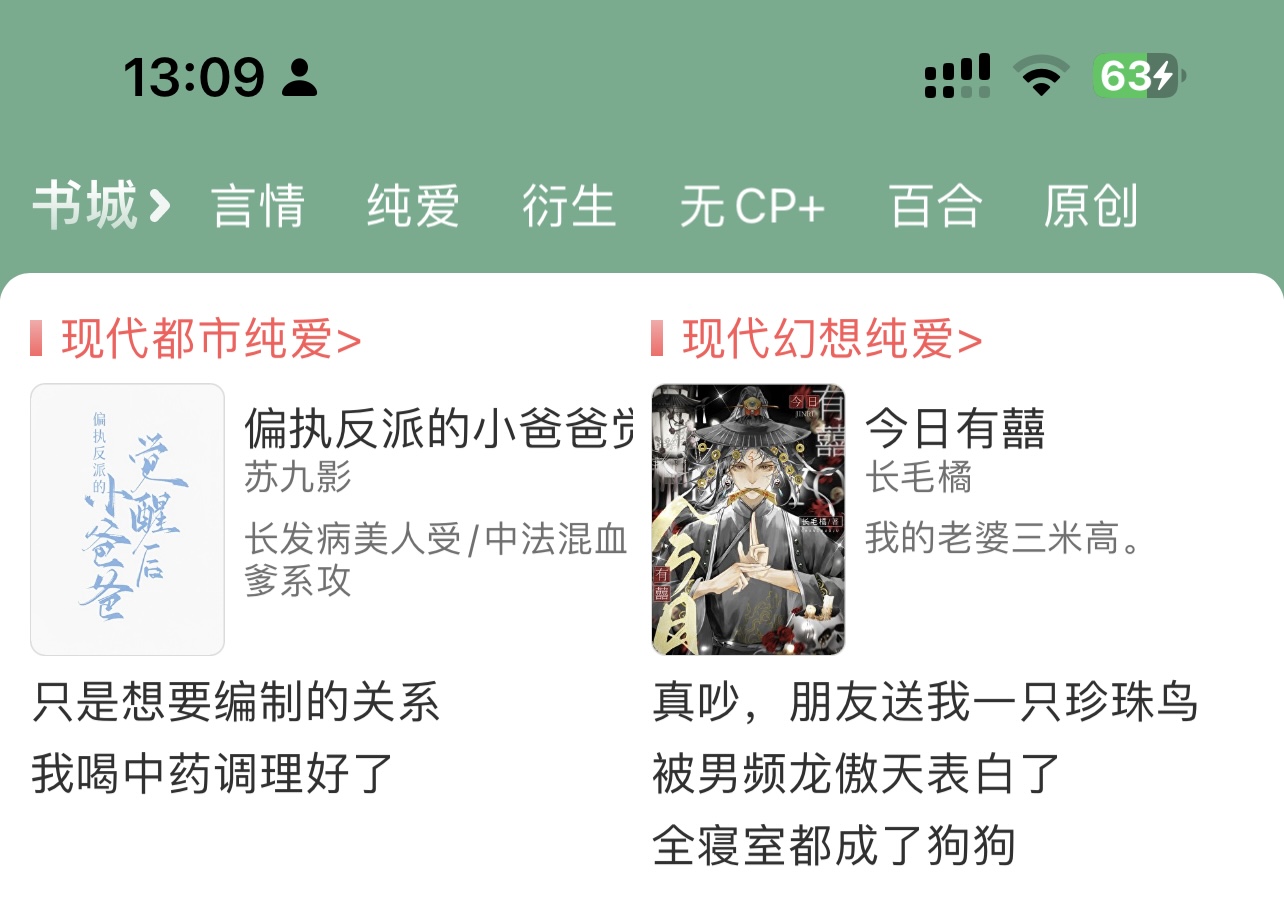Open 现代都市纯爱 section link
Viewport: 1284px width, 900px height.
(210, 339)
